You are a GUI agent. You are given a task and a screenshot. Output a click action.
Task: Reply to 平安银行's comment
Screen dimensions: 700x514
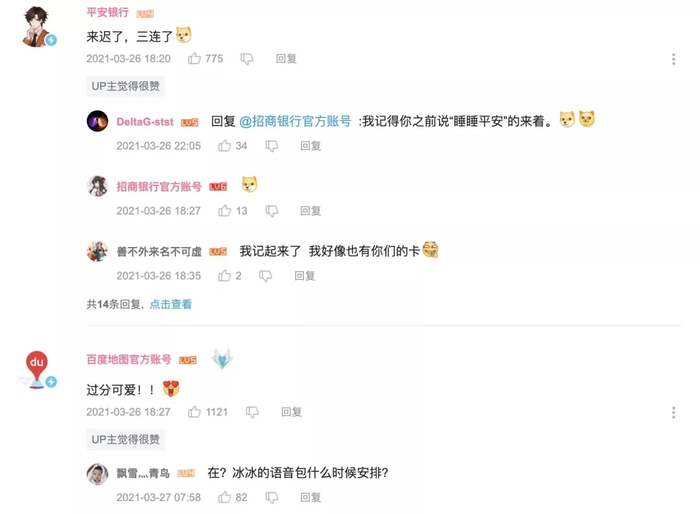point(286,59)
